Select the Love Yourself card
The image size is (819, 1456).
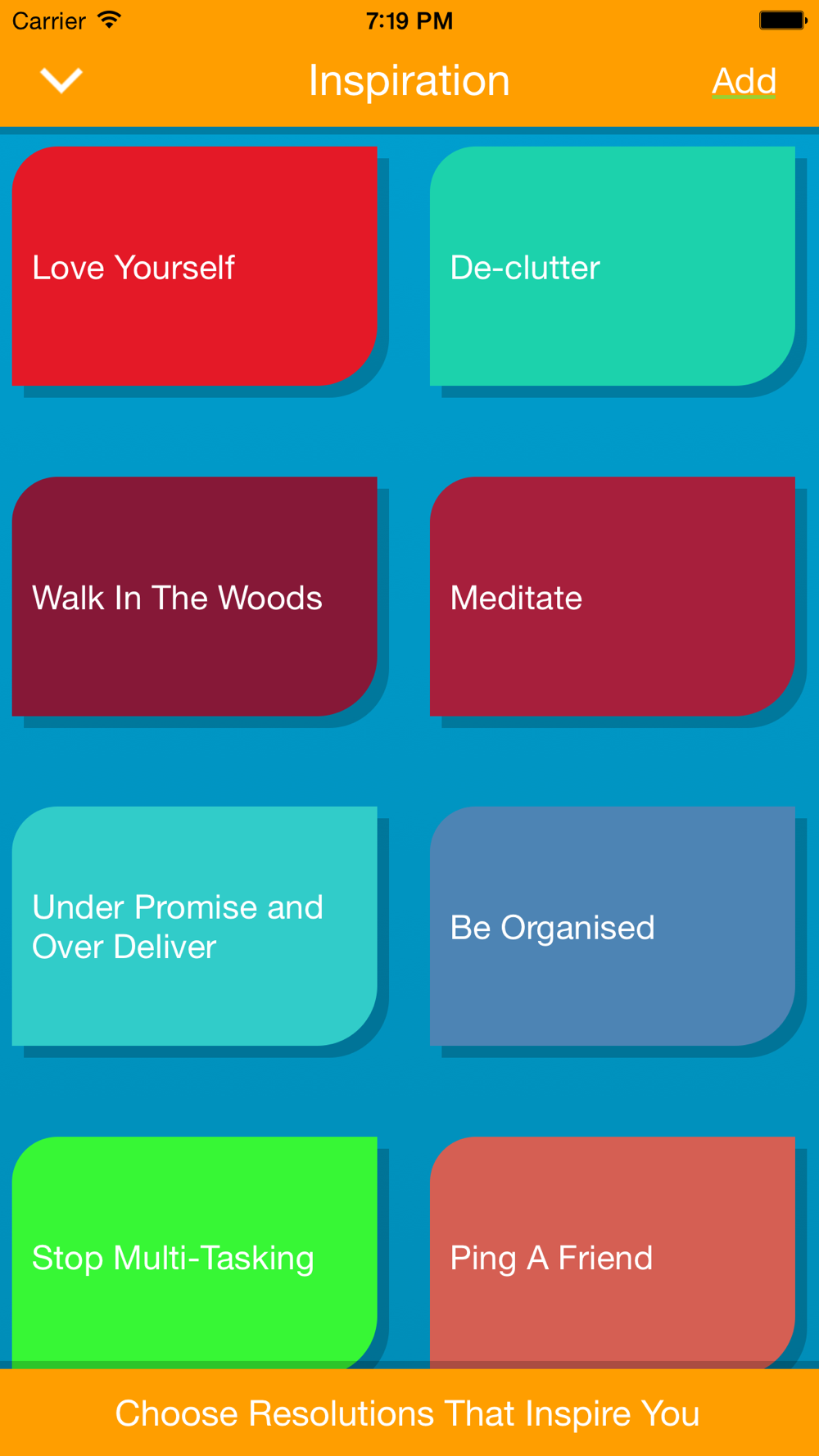(x=195, y=266)
